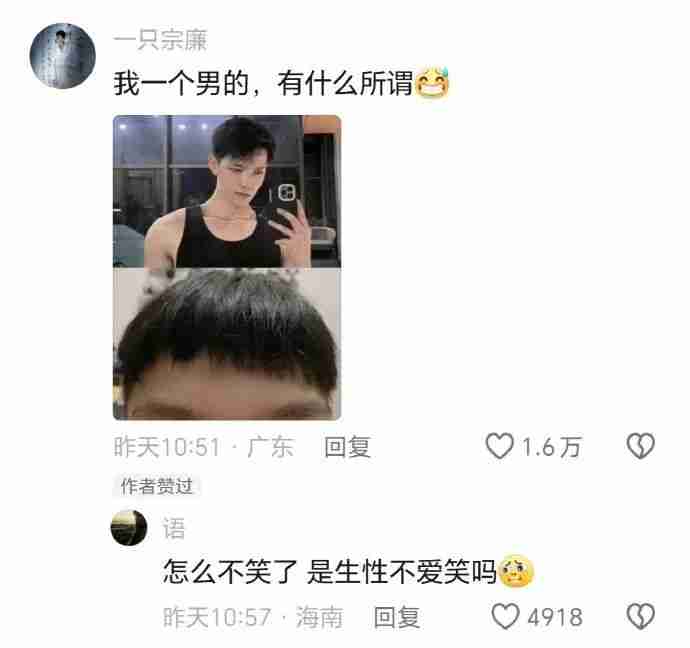
Task: Dislike 语's reply with the broken heart
Action: point(640,617)
